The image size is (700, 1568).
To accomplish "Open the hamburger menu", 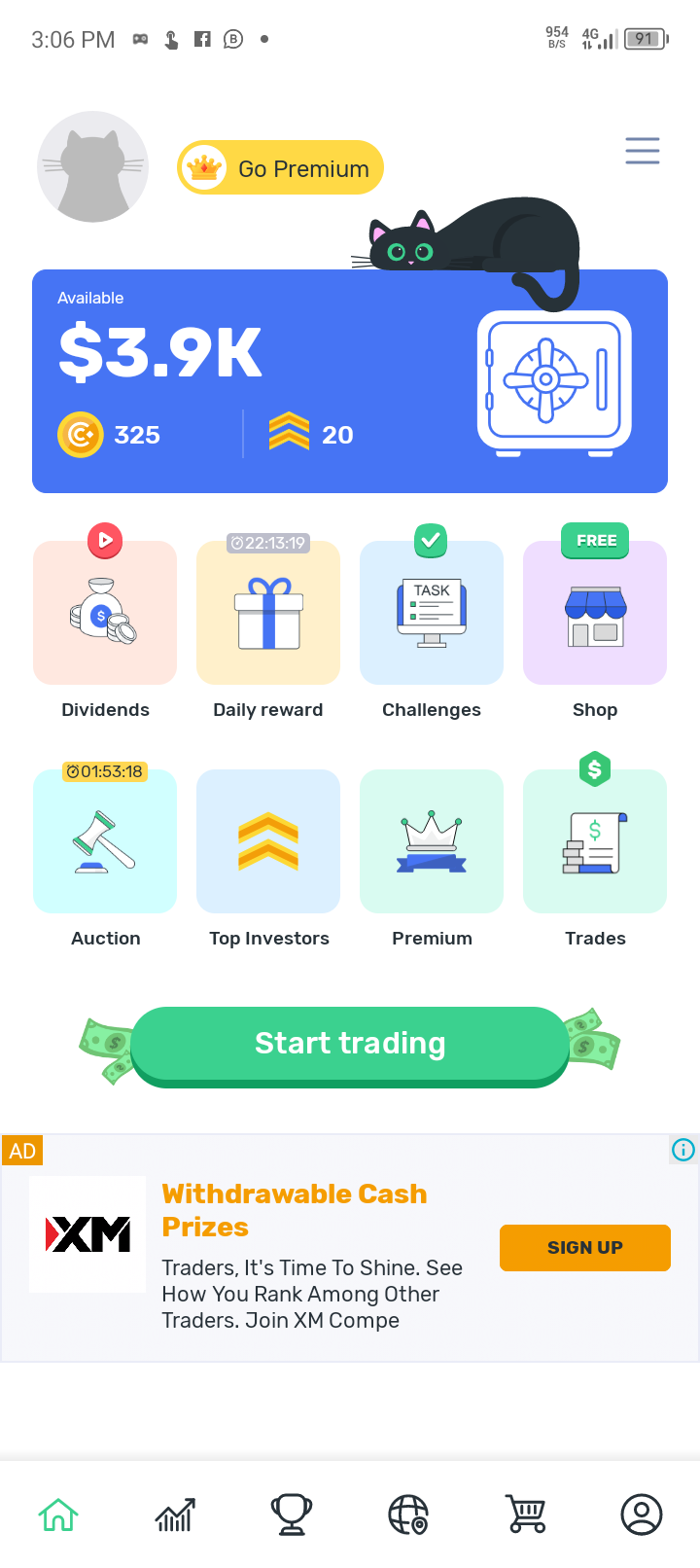I will click(642, 151).
